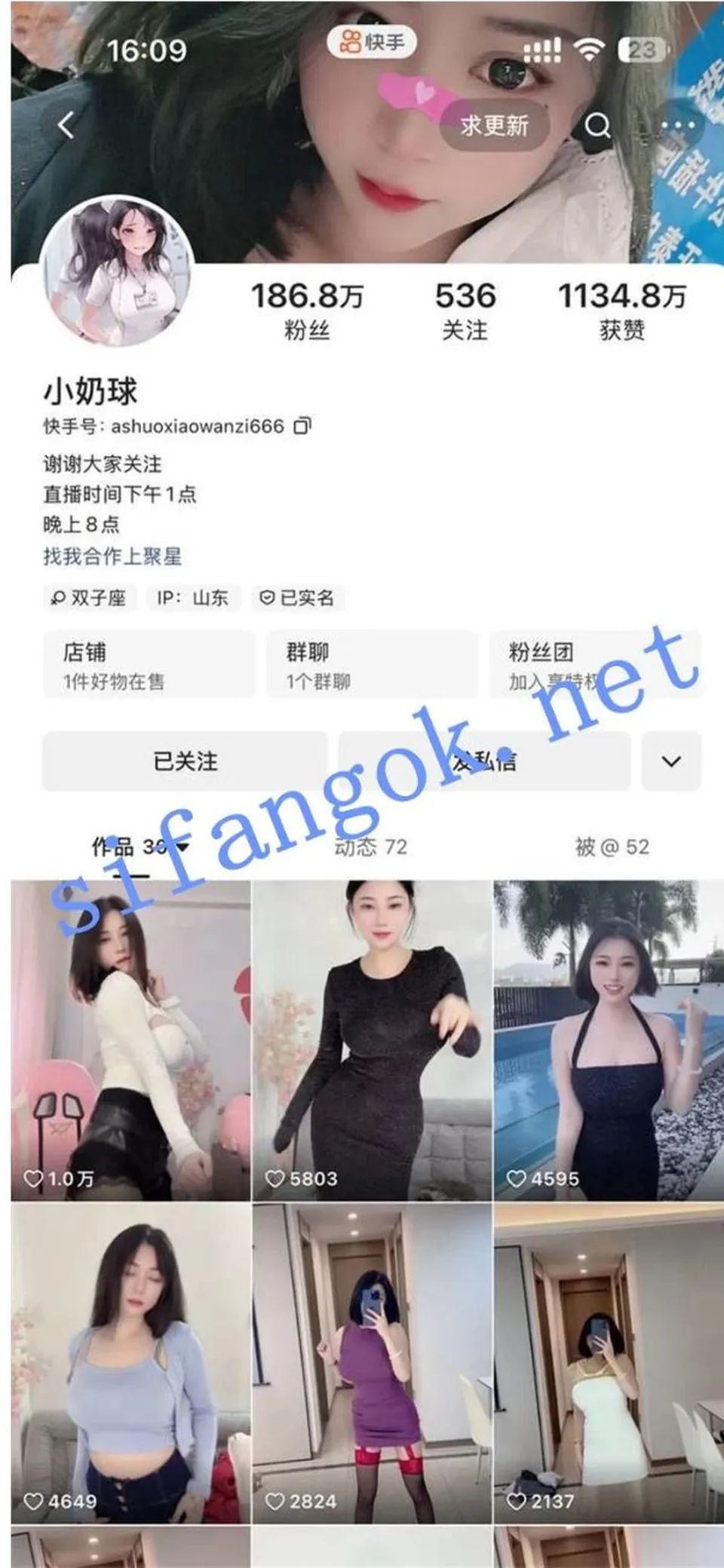Tap the 求更新 button
Screen dimensions: 724x1568
[495, 125]
